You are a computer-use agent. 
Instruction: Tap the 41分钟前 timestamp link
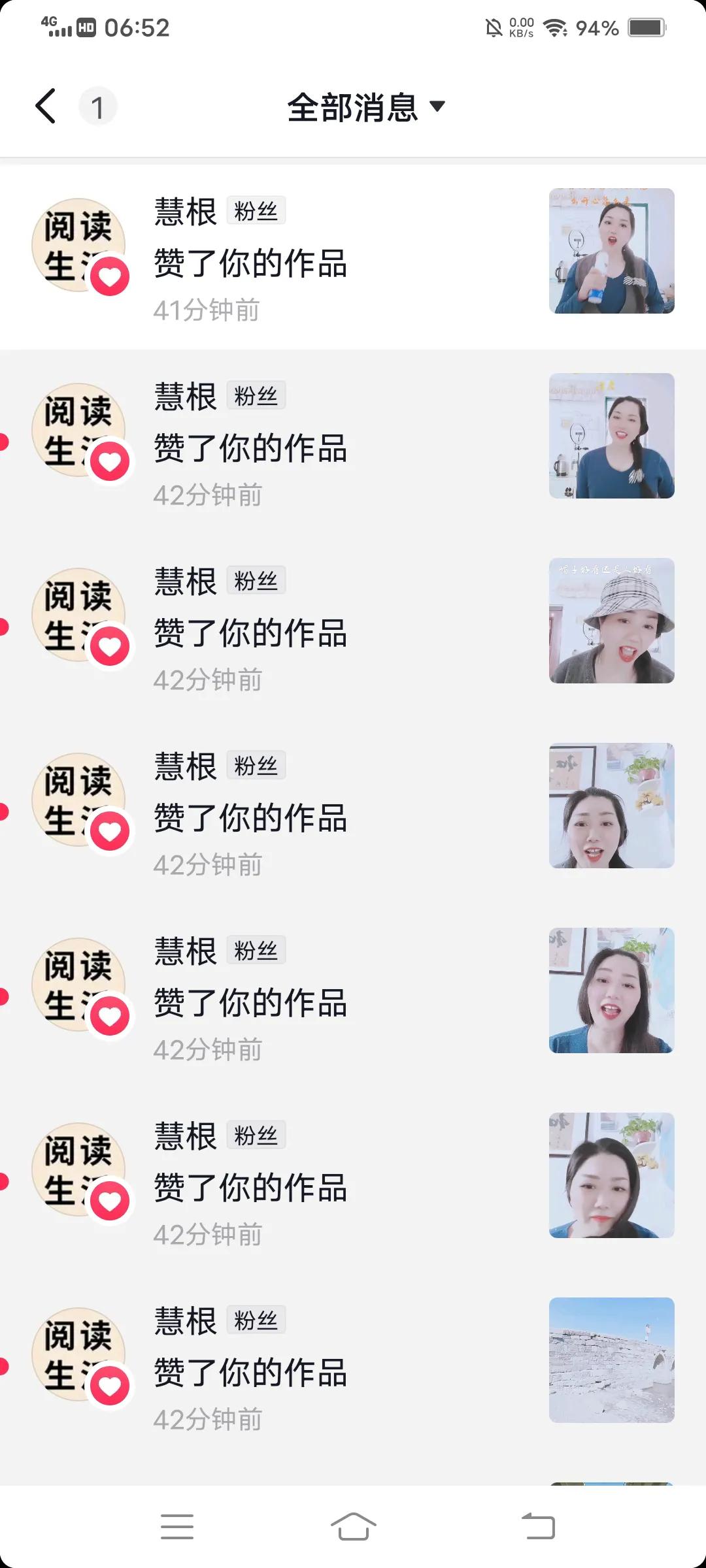point(207,310)
